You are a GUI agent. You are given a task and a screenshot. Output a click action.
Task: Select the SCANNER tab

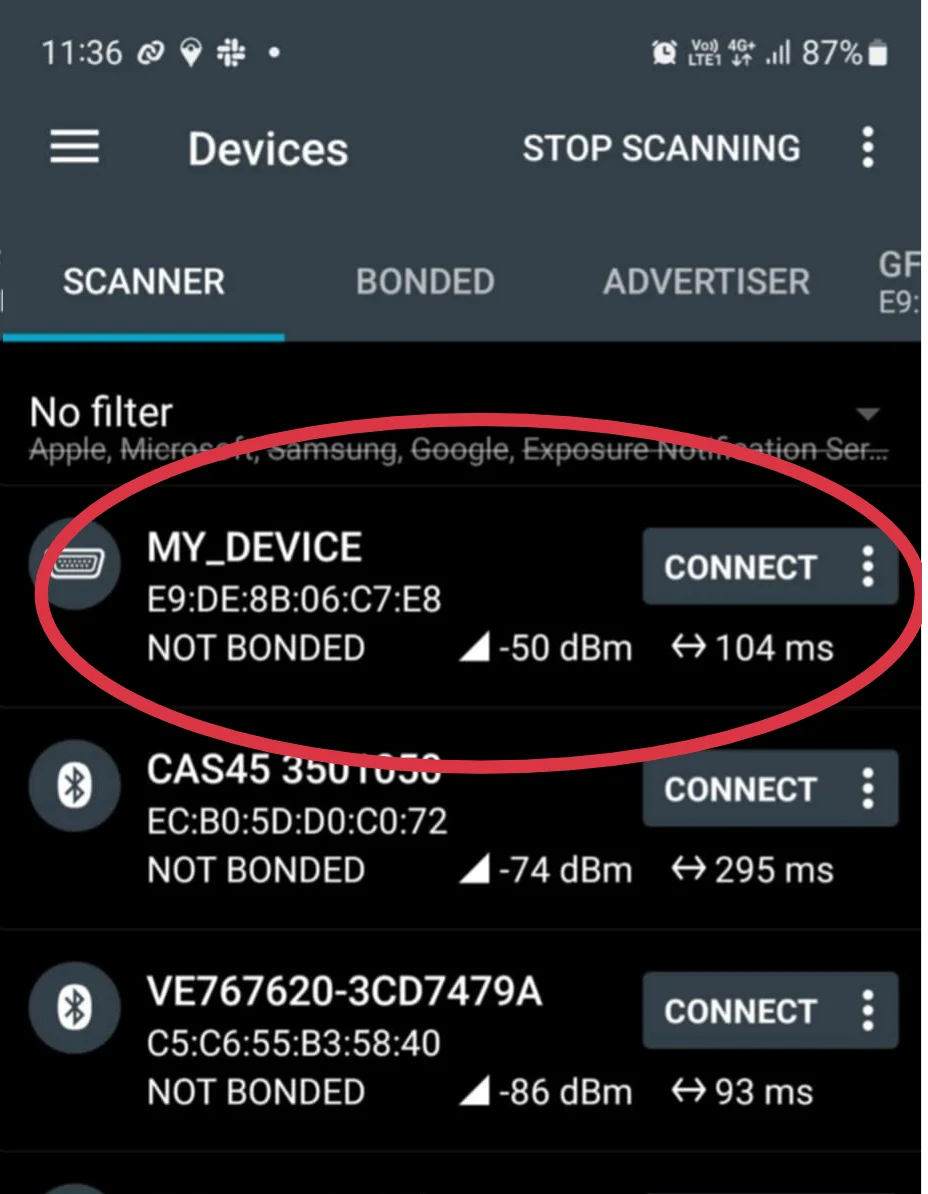tap(144, 282)
